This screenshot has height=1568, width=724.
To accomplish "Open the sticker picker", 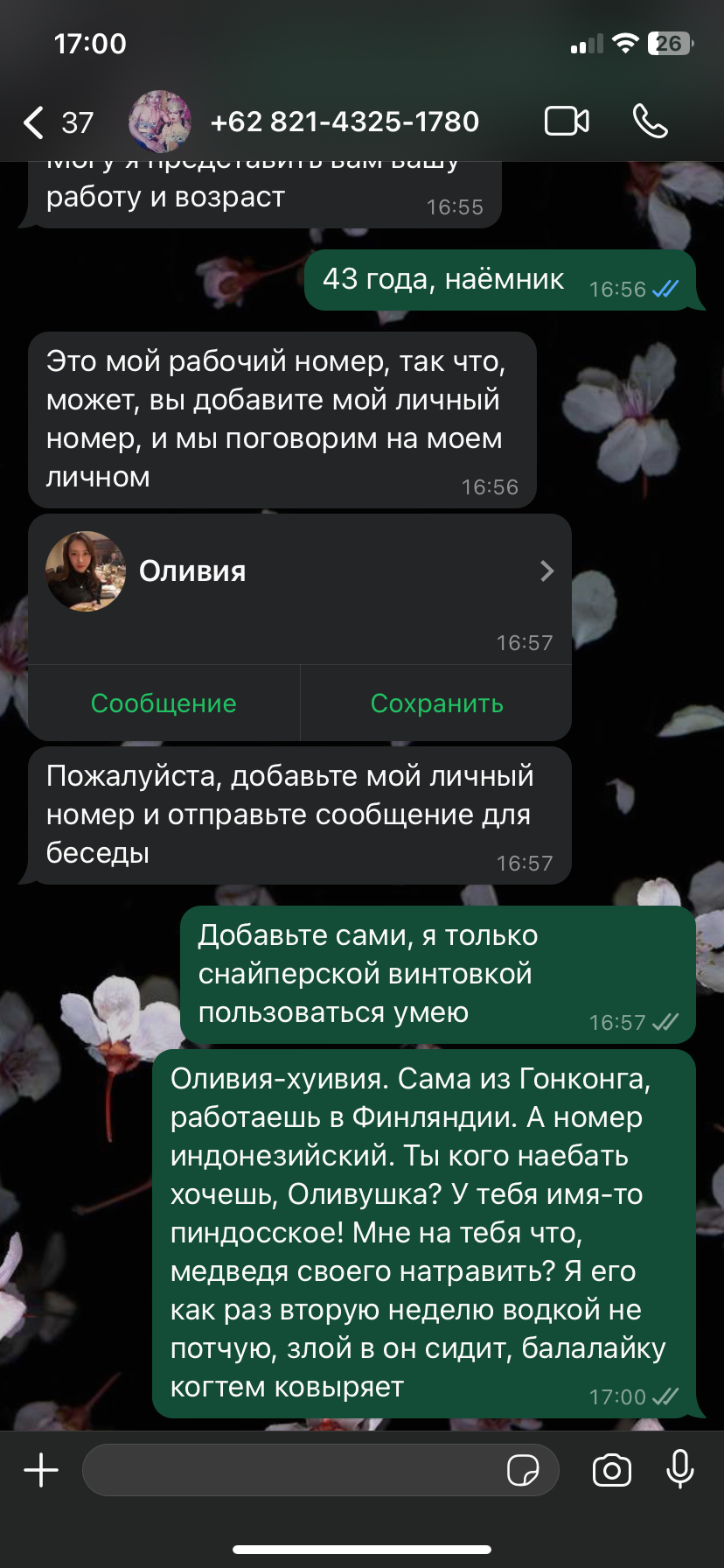I will coord(523,1470).
